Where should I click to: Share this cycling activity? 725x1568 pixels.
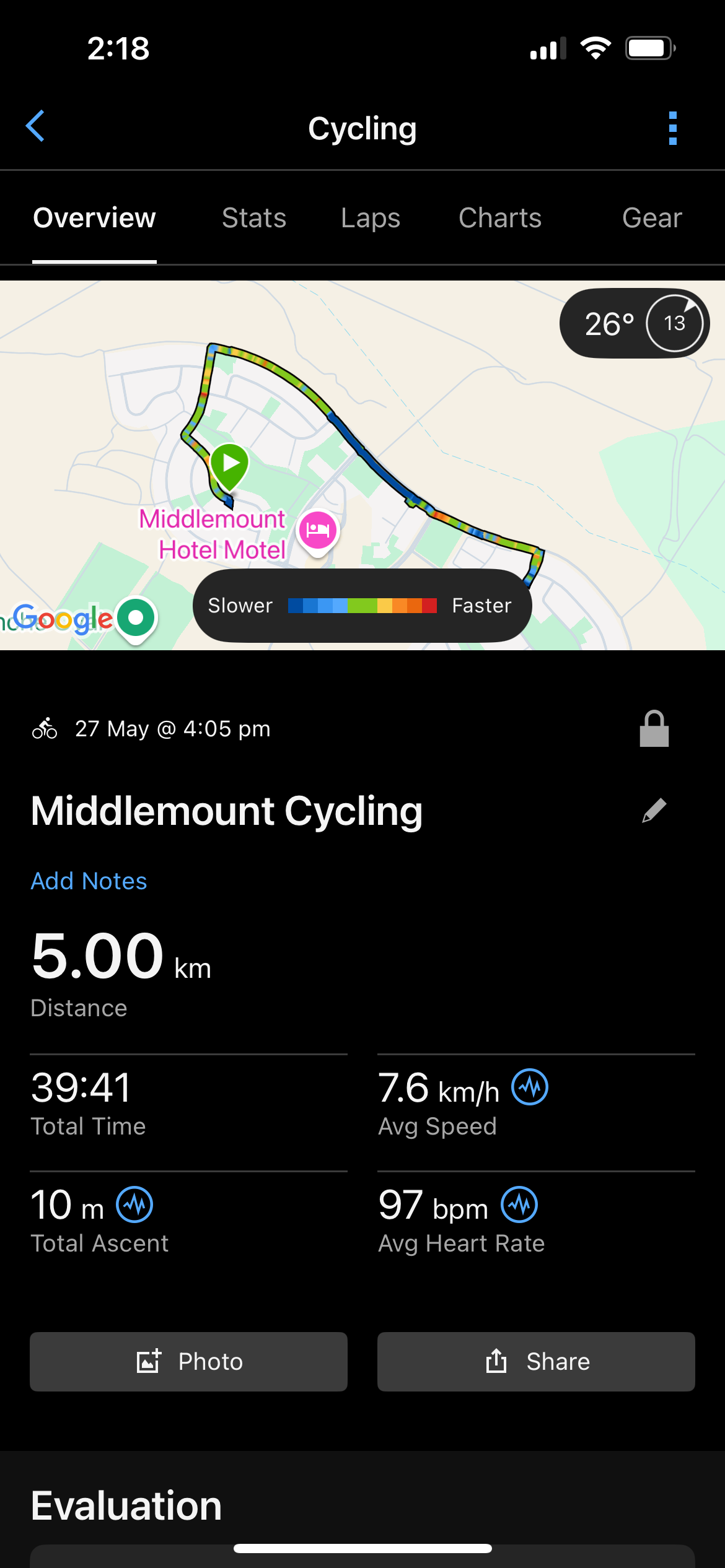click(536, 1362)
